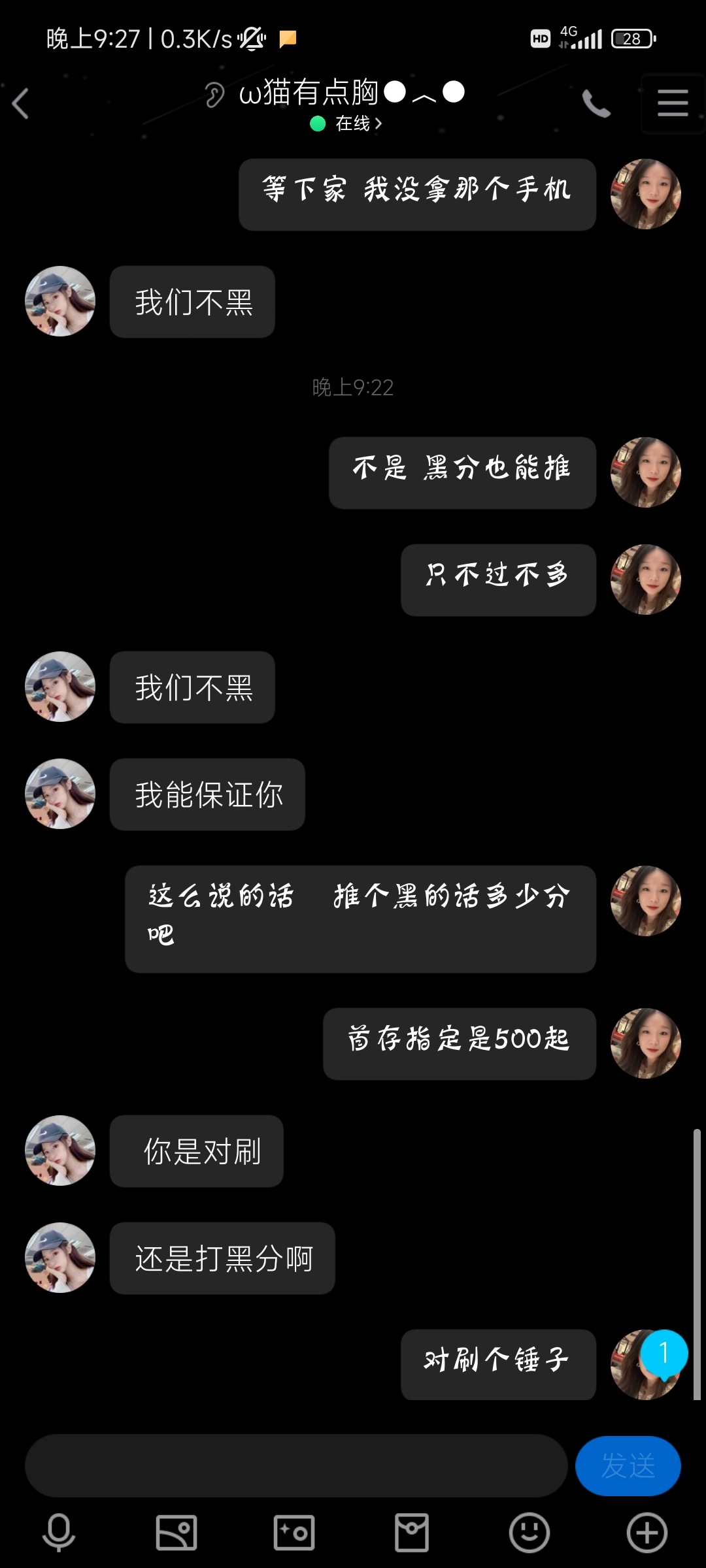Open the chat settings menu

[673, 104]
